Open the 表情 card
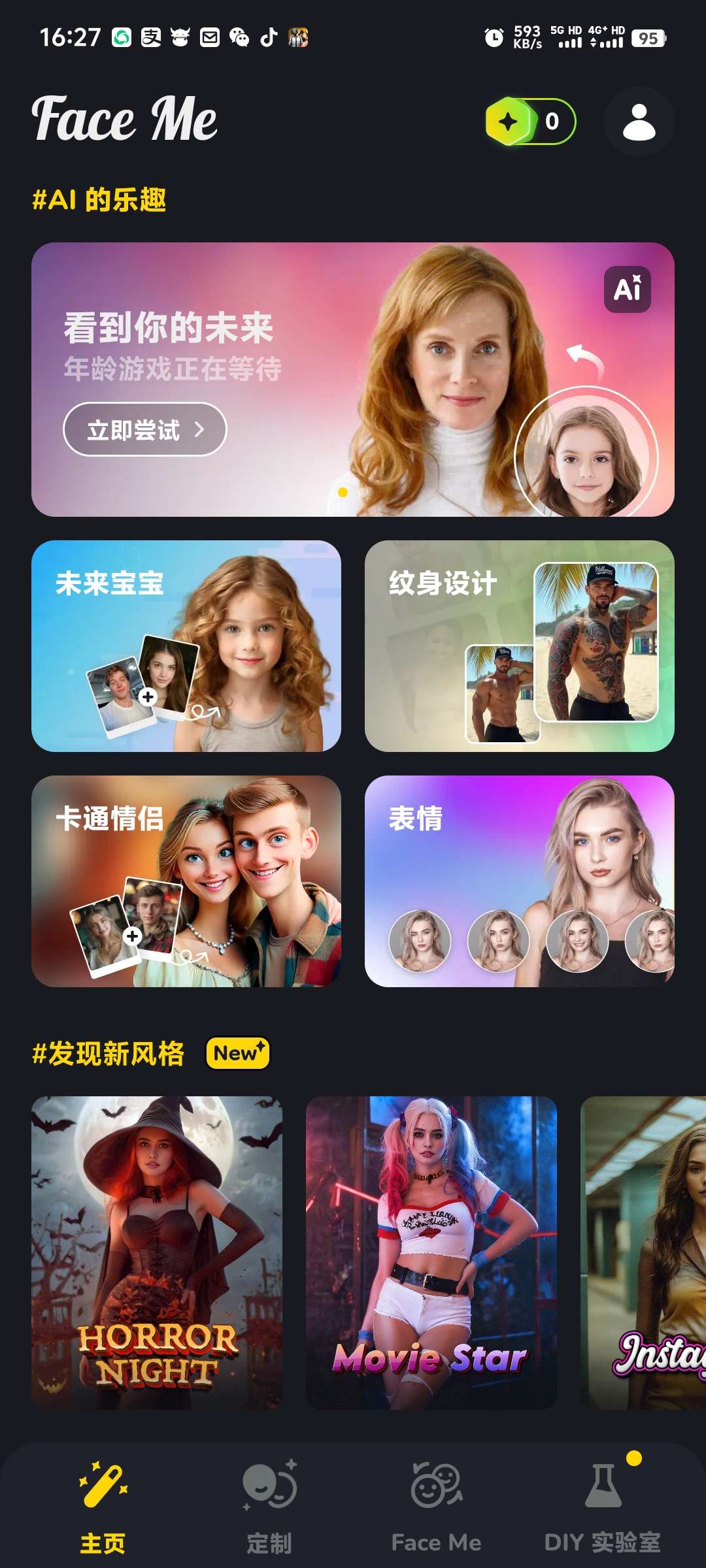 pyautogui.click(x=519, y=881)
